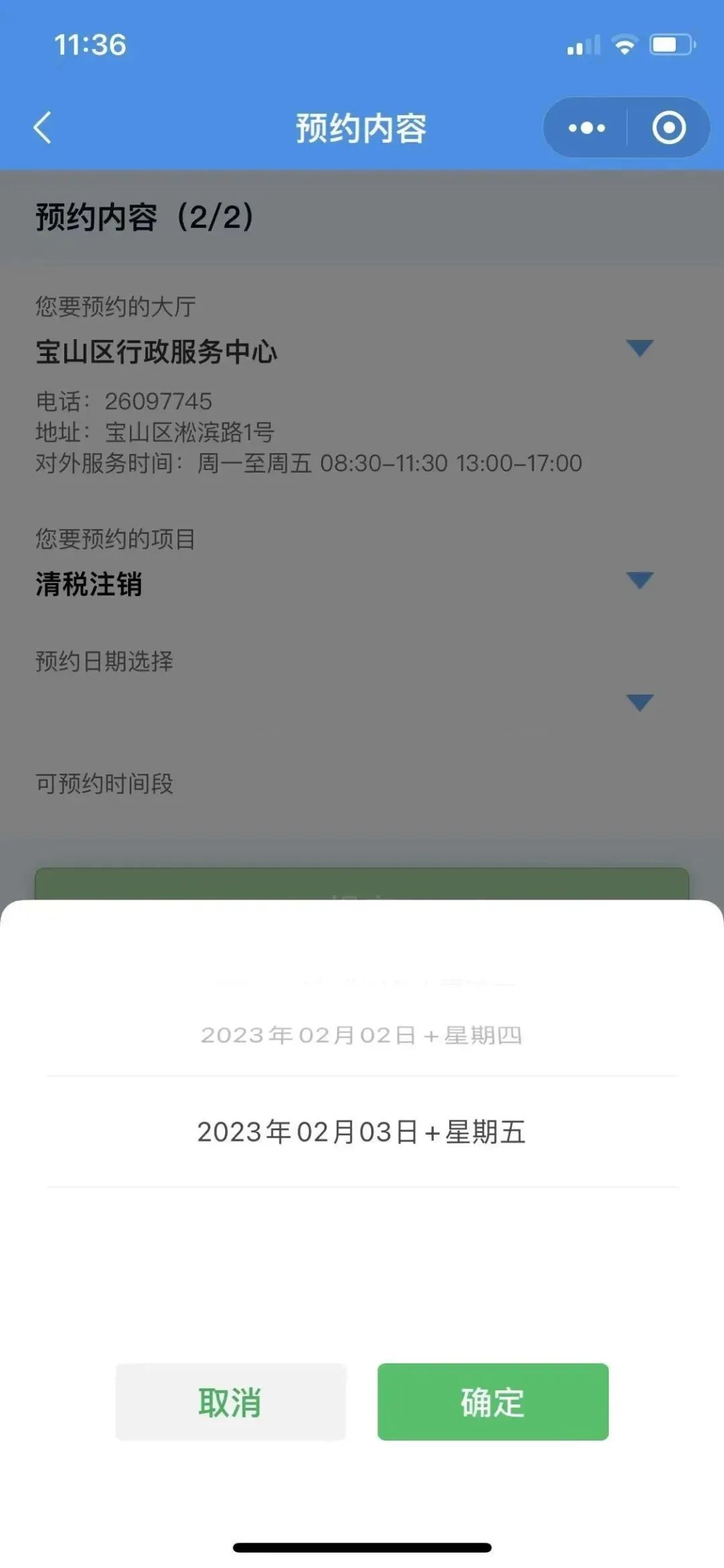
Task: Expand the 宝山区行政服务中心 hall dropdown
Action: click(x=640, y=348)
